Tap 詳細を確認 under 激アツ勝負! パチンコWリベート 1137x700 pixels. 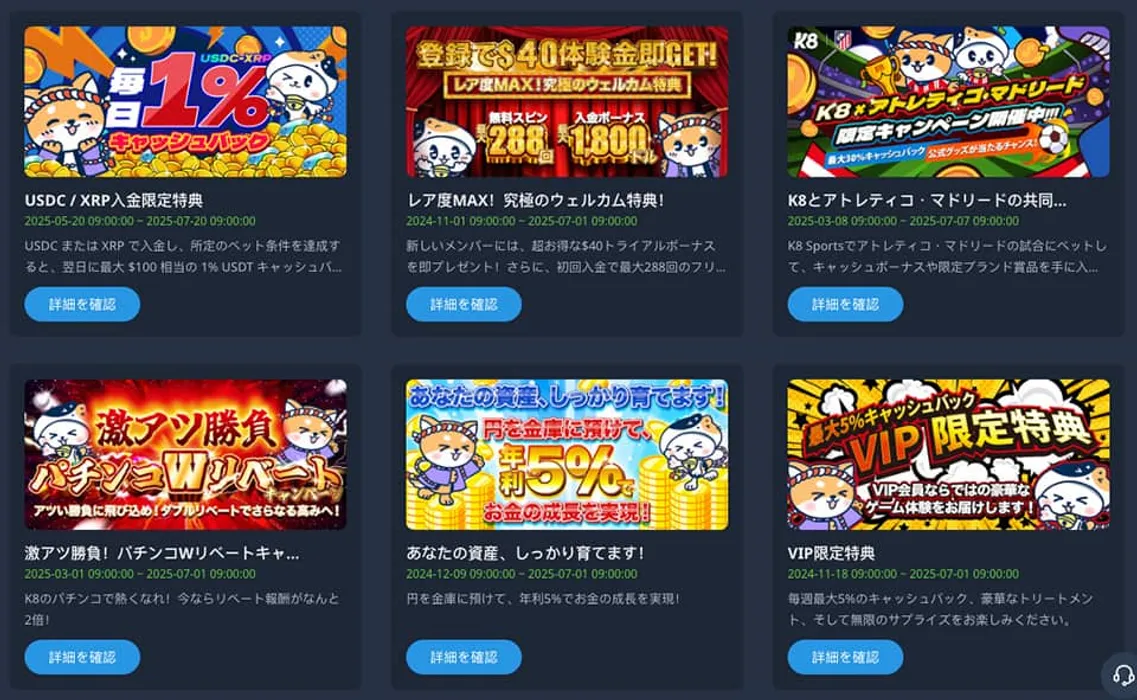coord(82,657)
